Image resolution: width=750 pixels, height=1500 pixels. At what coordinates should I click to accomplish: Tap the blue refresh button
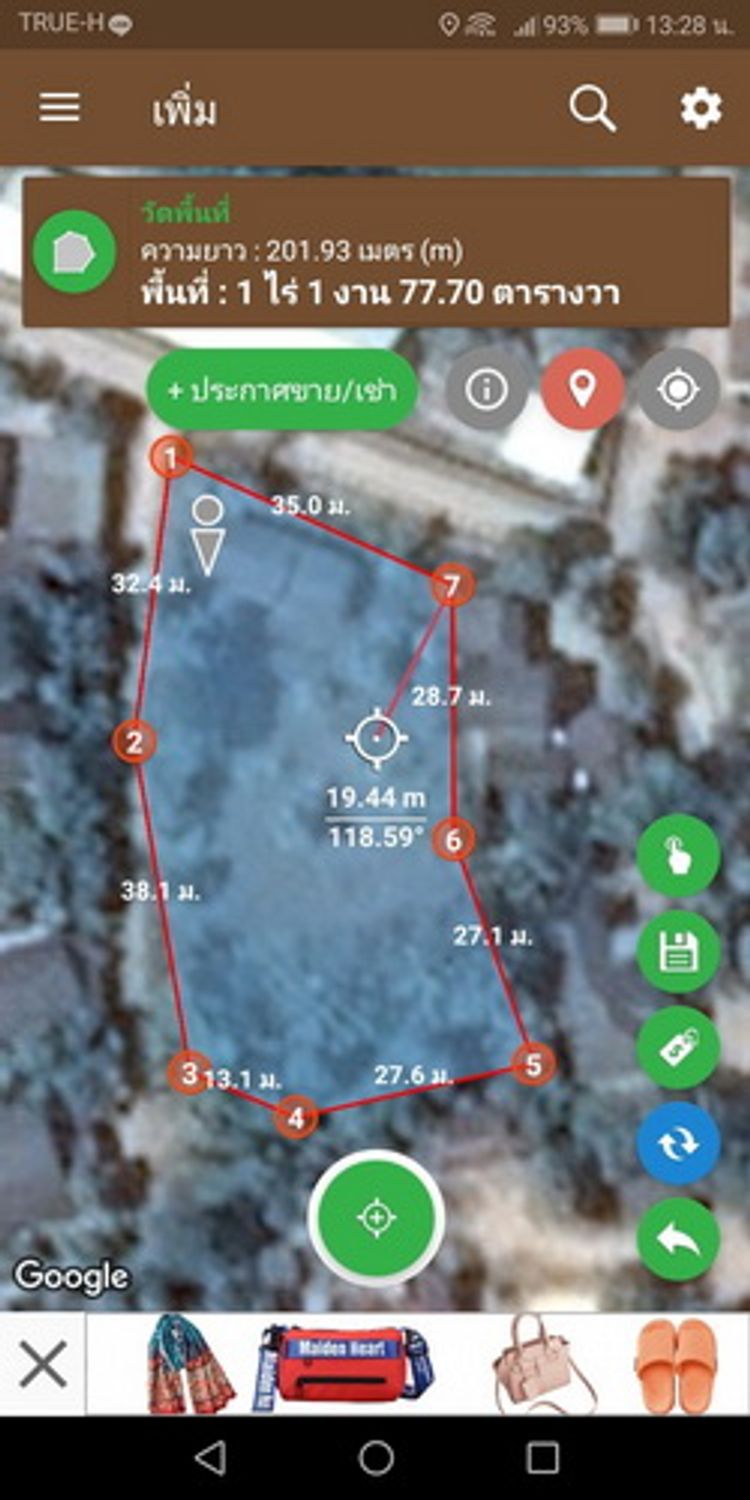click(x=678, y=1143)
